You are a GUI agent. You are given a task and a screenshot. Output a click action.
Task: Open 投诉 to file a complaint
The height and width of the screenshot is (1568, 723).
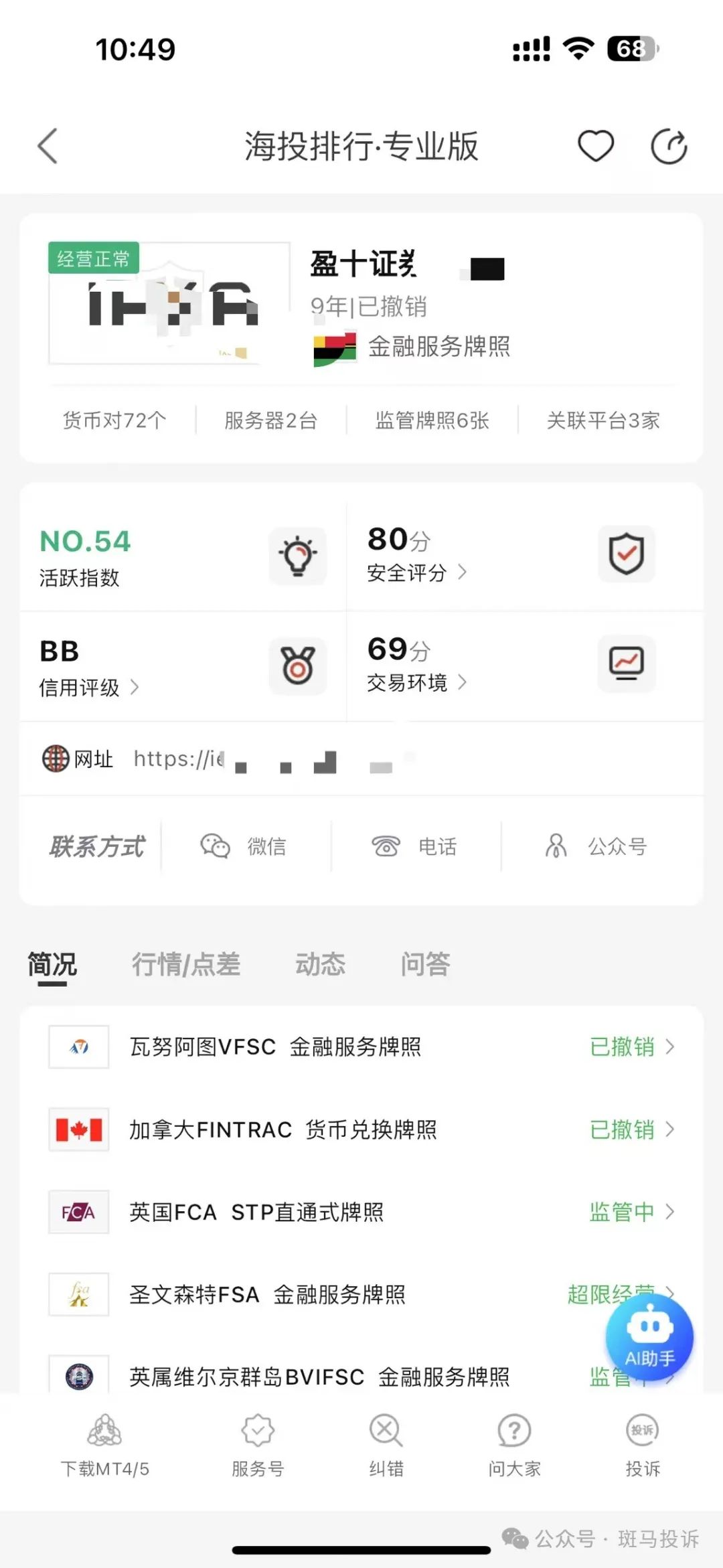tap(643, 1446)
